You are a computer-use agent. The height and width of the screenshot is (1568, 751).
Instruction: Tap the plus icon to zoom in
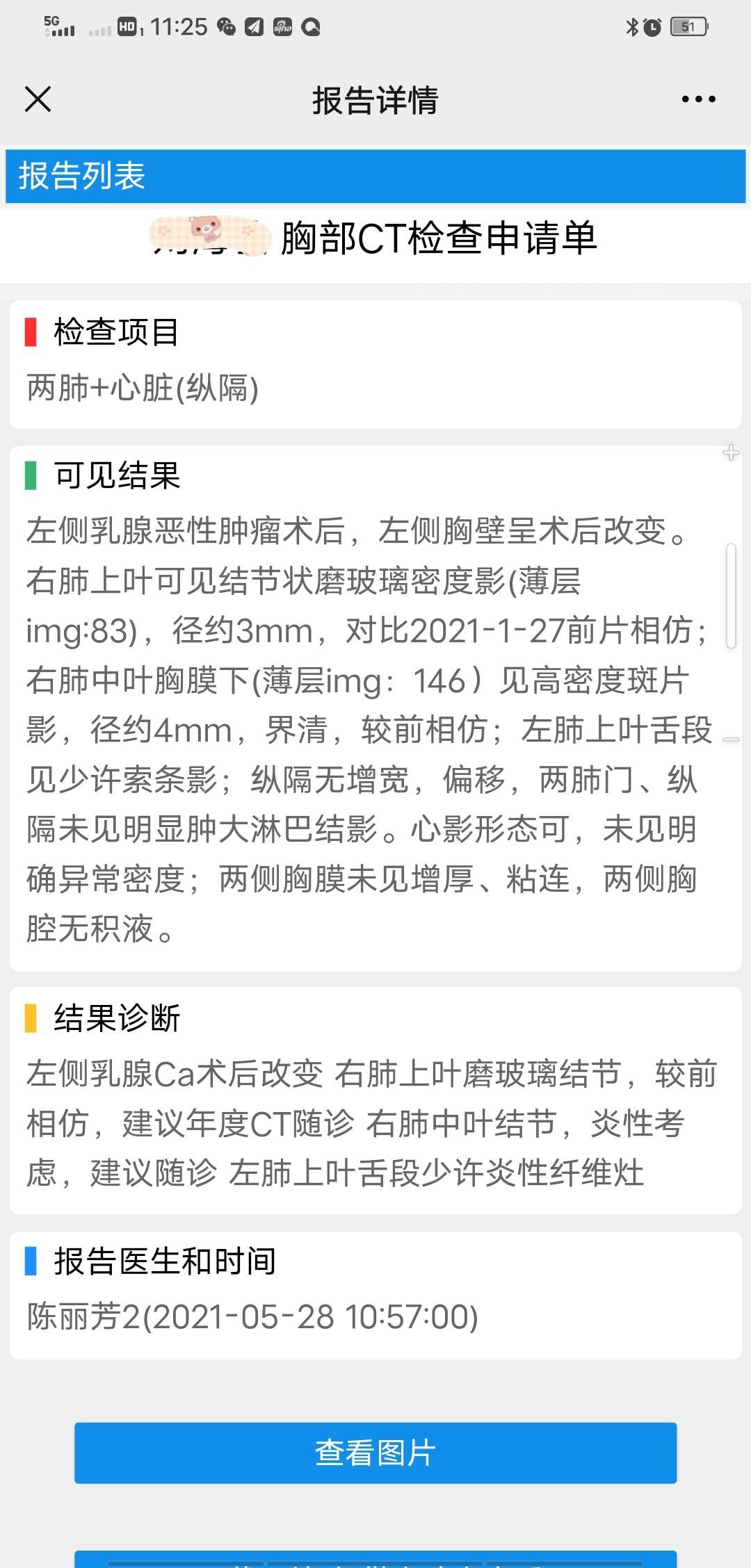point(731,453)
